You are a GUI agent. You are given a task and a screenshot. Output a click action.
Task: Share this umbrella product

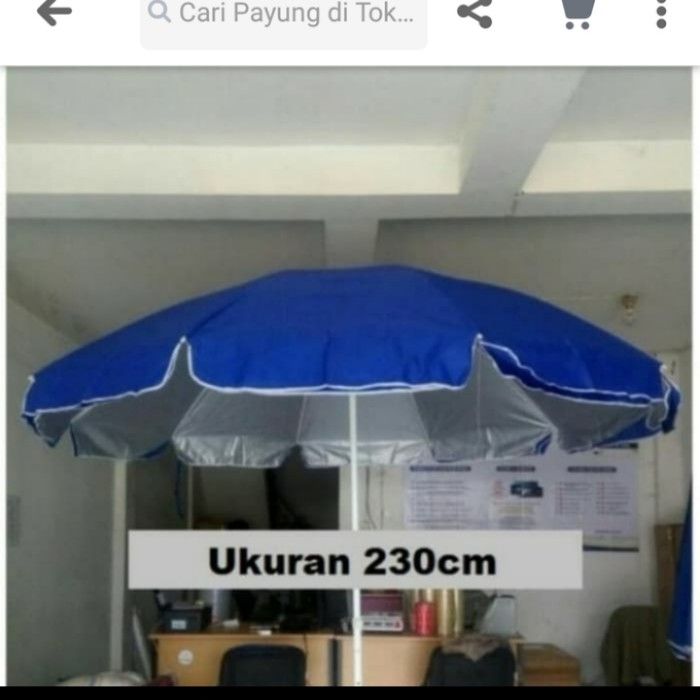click(x=474, y=13)
